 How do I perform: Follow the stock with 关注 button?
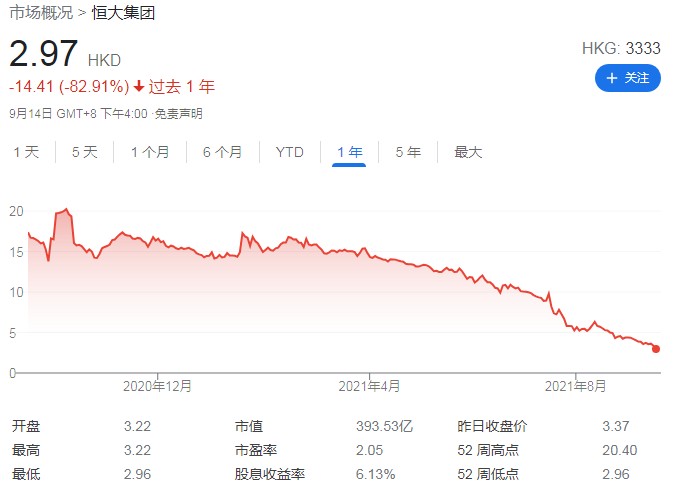pyautogui.click(x=627, y=77)
